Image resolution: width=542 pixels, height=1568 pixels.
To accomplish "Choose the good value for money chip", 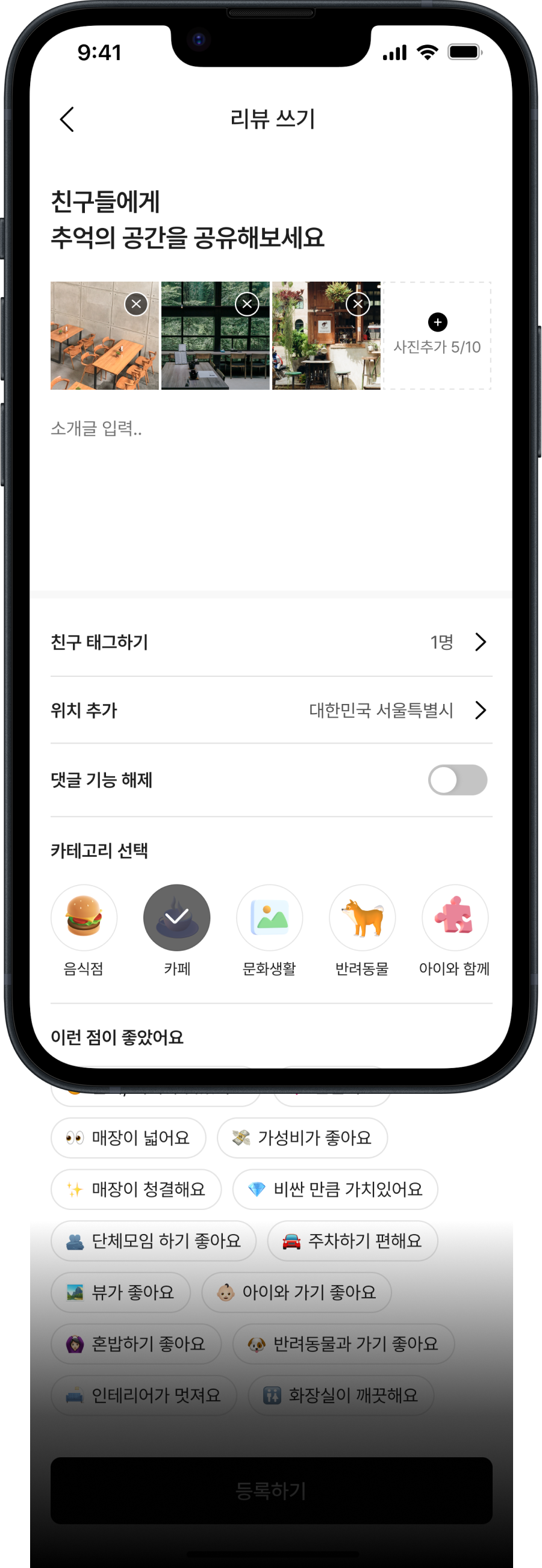I will (302, 1138).
